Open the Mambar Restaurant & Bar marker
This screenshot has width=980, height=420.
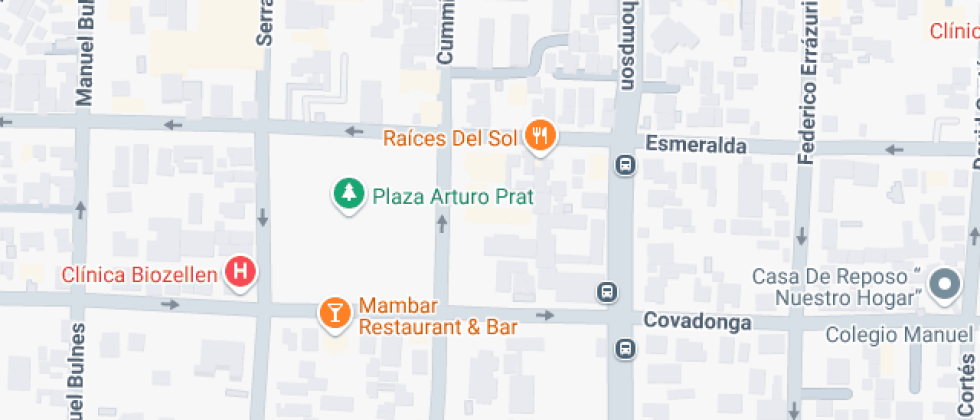tap(335, 314)
